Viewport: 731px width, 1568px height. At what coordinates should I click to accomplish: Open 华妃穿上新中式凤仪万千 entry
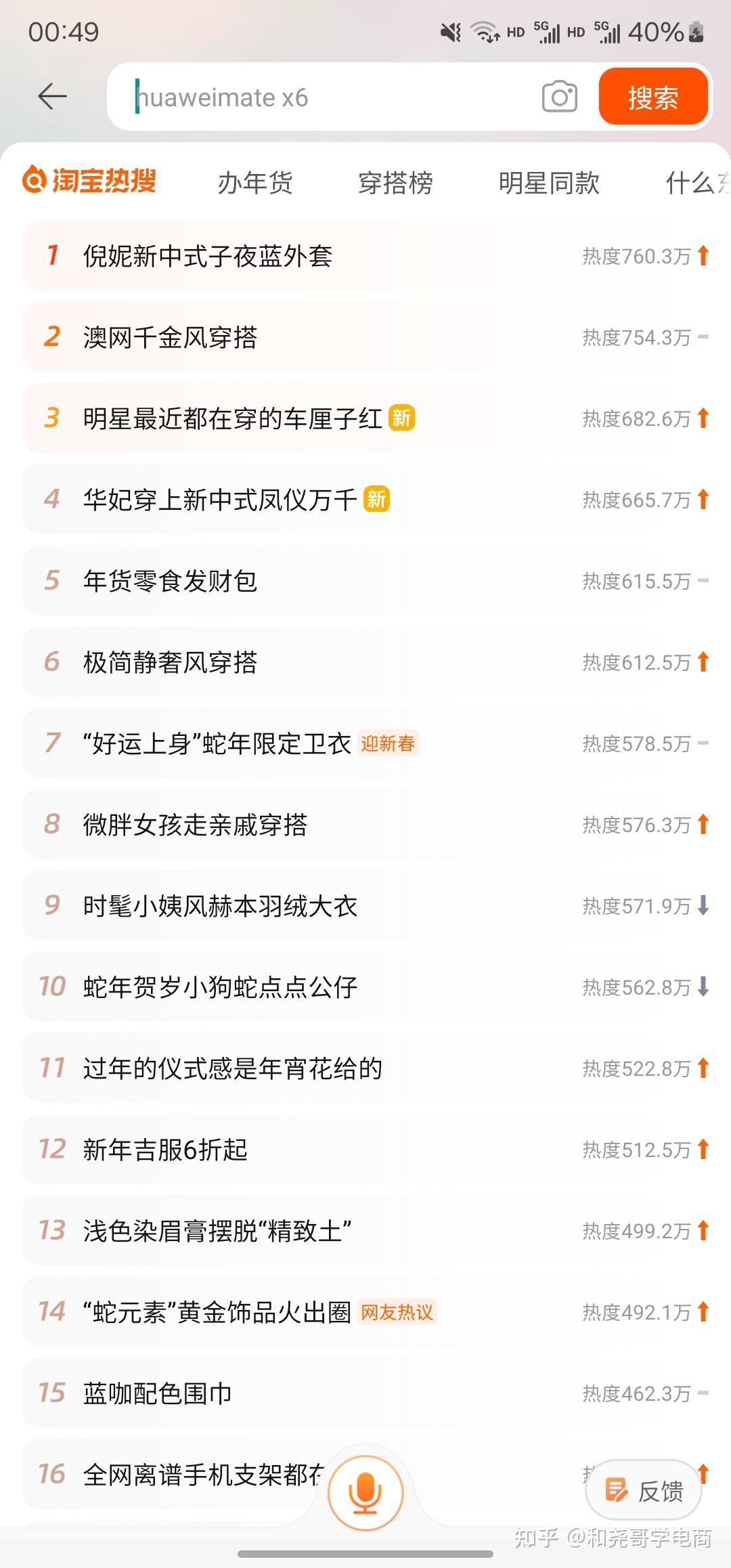pos(220,500)
